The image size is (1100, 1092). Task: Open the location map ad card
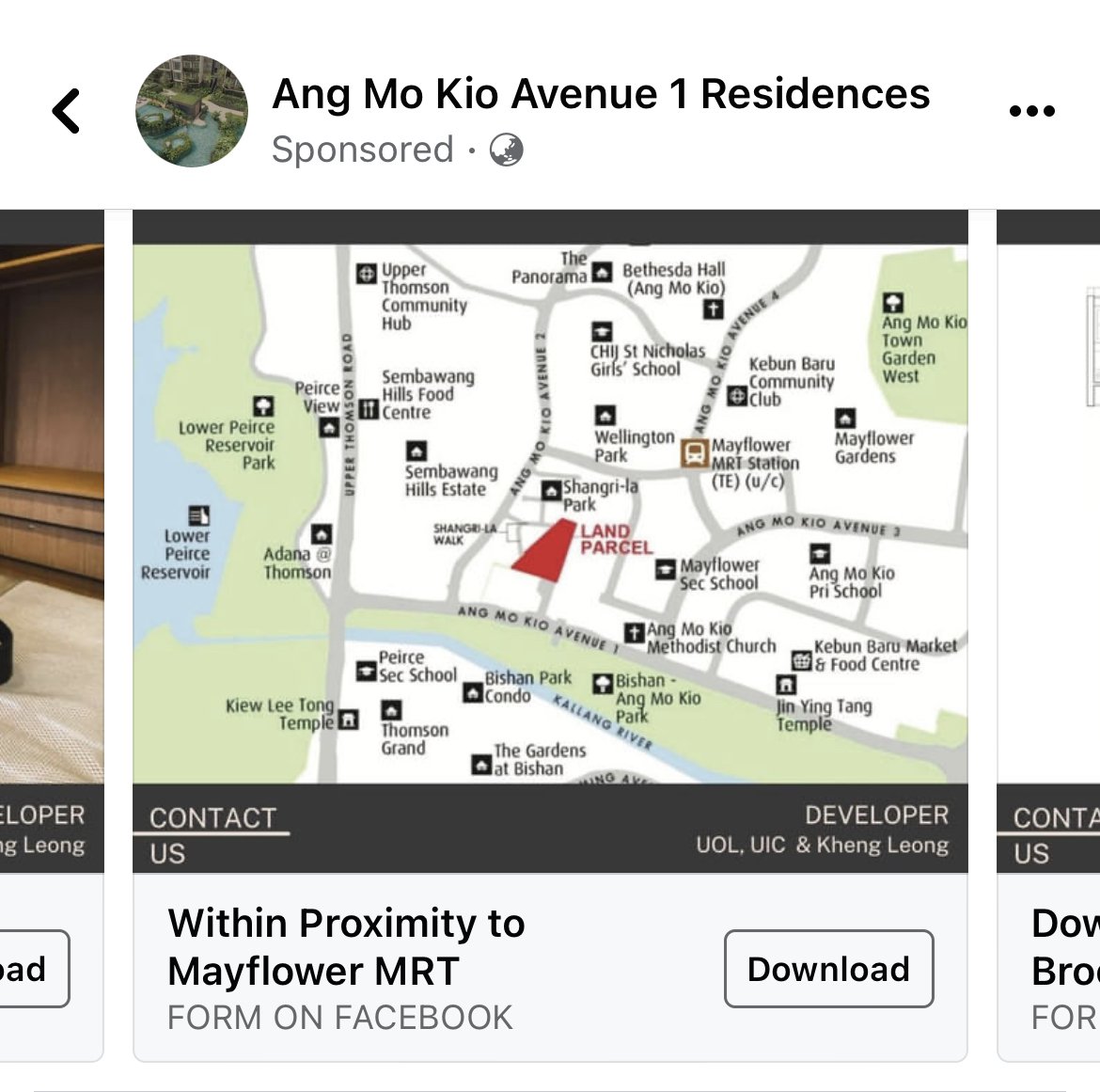pos(550,513)
